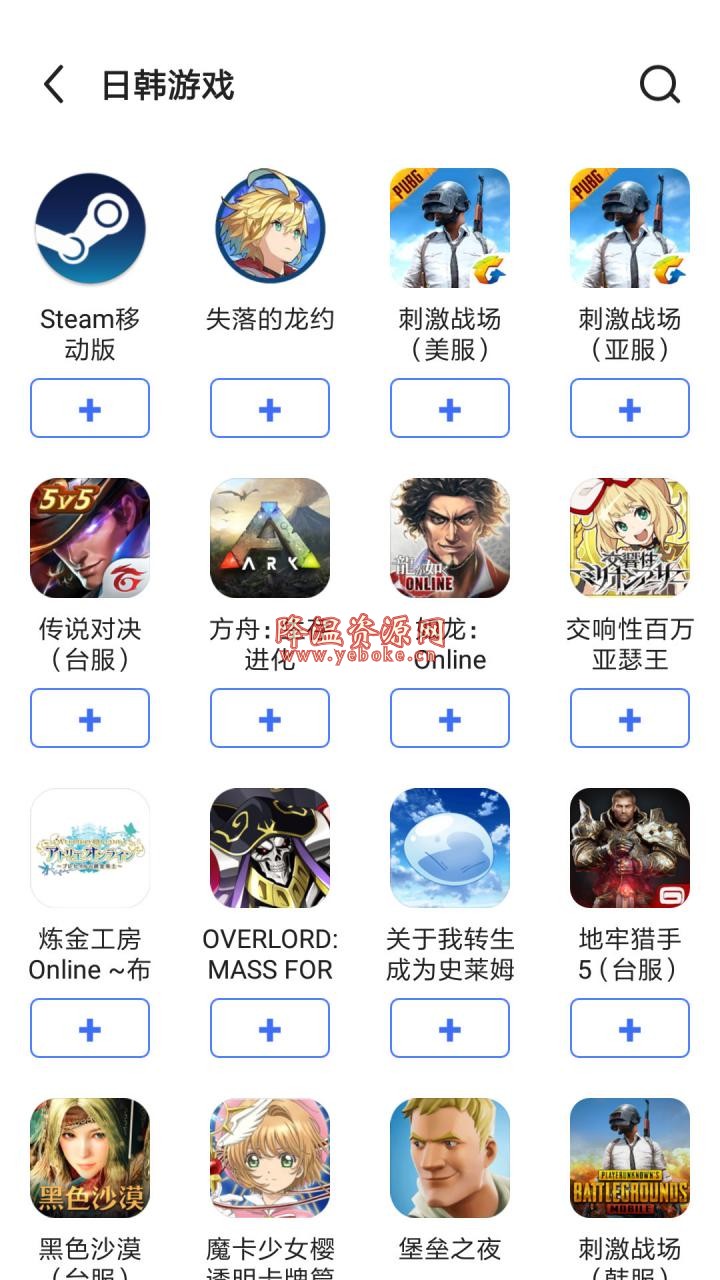Screen dimensions: 720x1280
Task: Add 失落的龙约 with plus button
Action: pyautogui.click(x=270, y=408)
